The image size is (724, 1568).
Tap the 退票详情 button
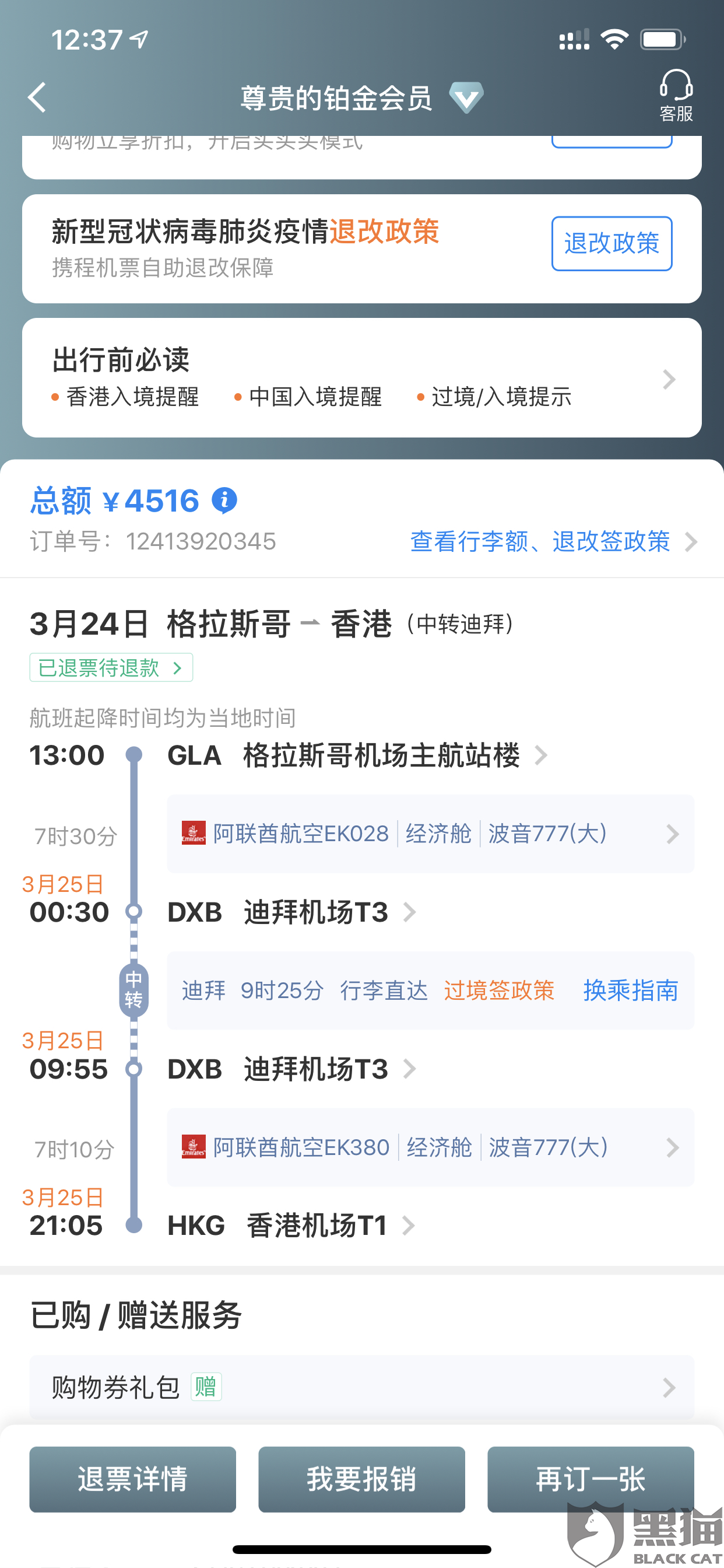tap(133, 1479)
